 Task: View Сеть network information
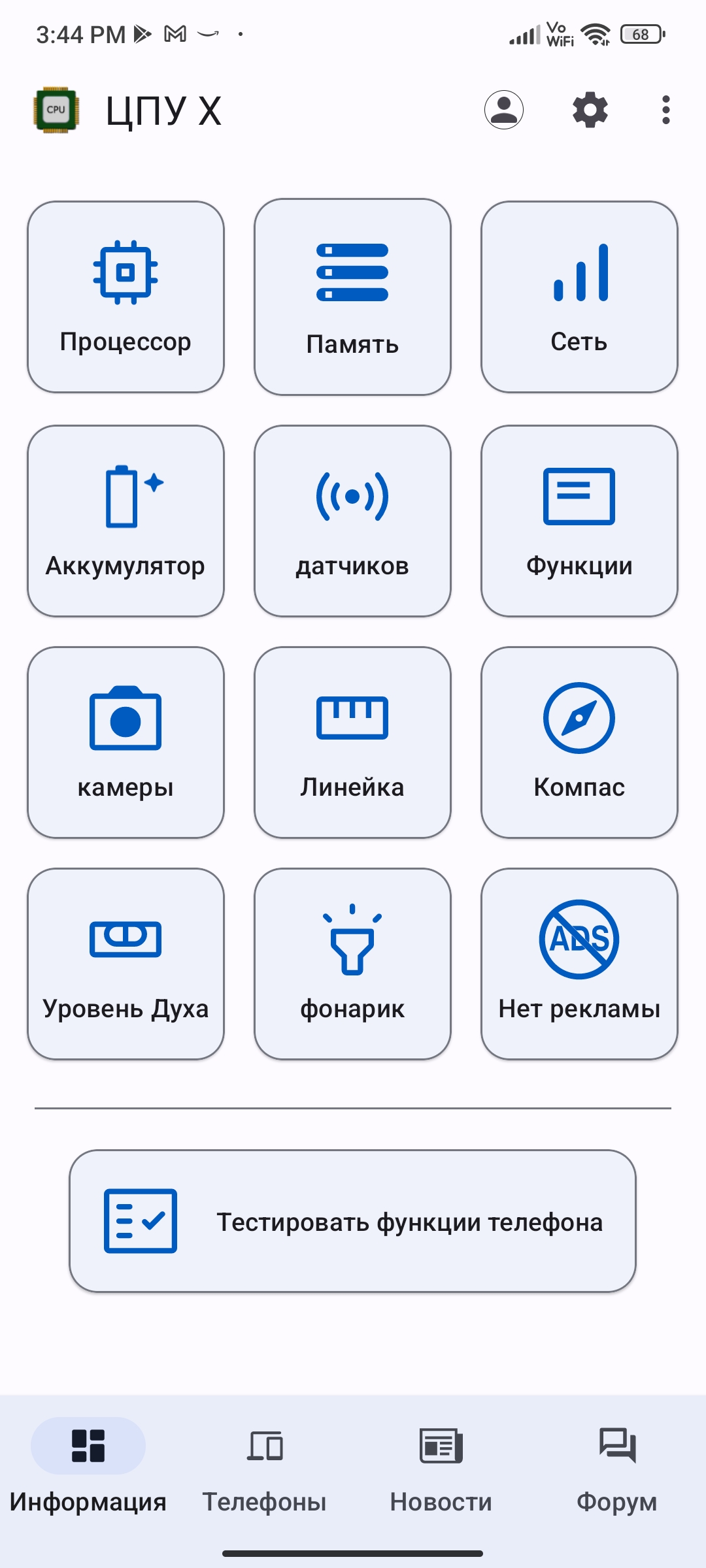coord(579,297)
